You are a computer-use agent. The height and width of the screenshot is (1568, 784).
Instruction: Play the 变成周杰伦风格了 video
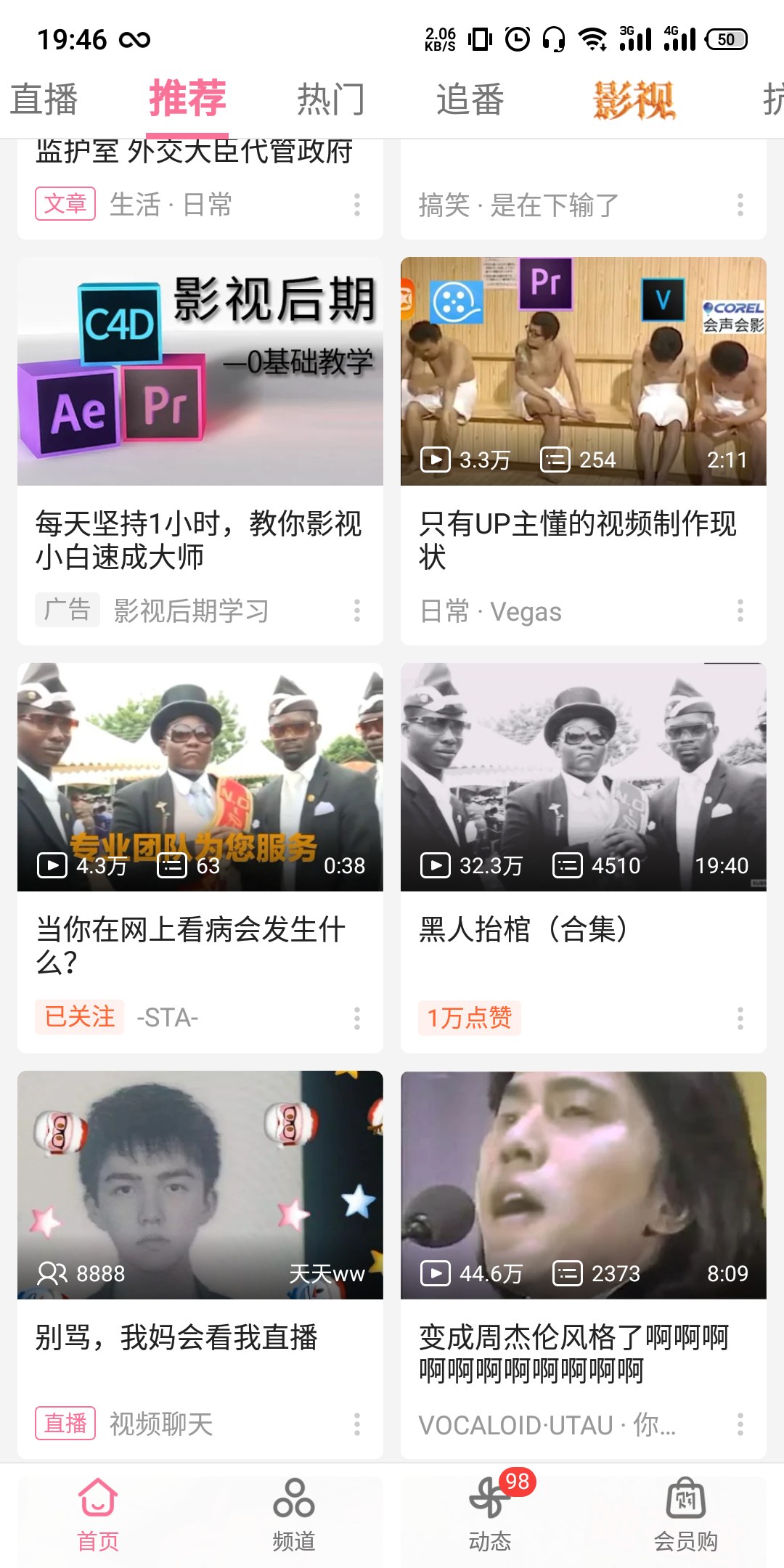583,1185
